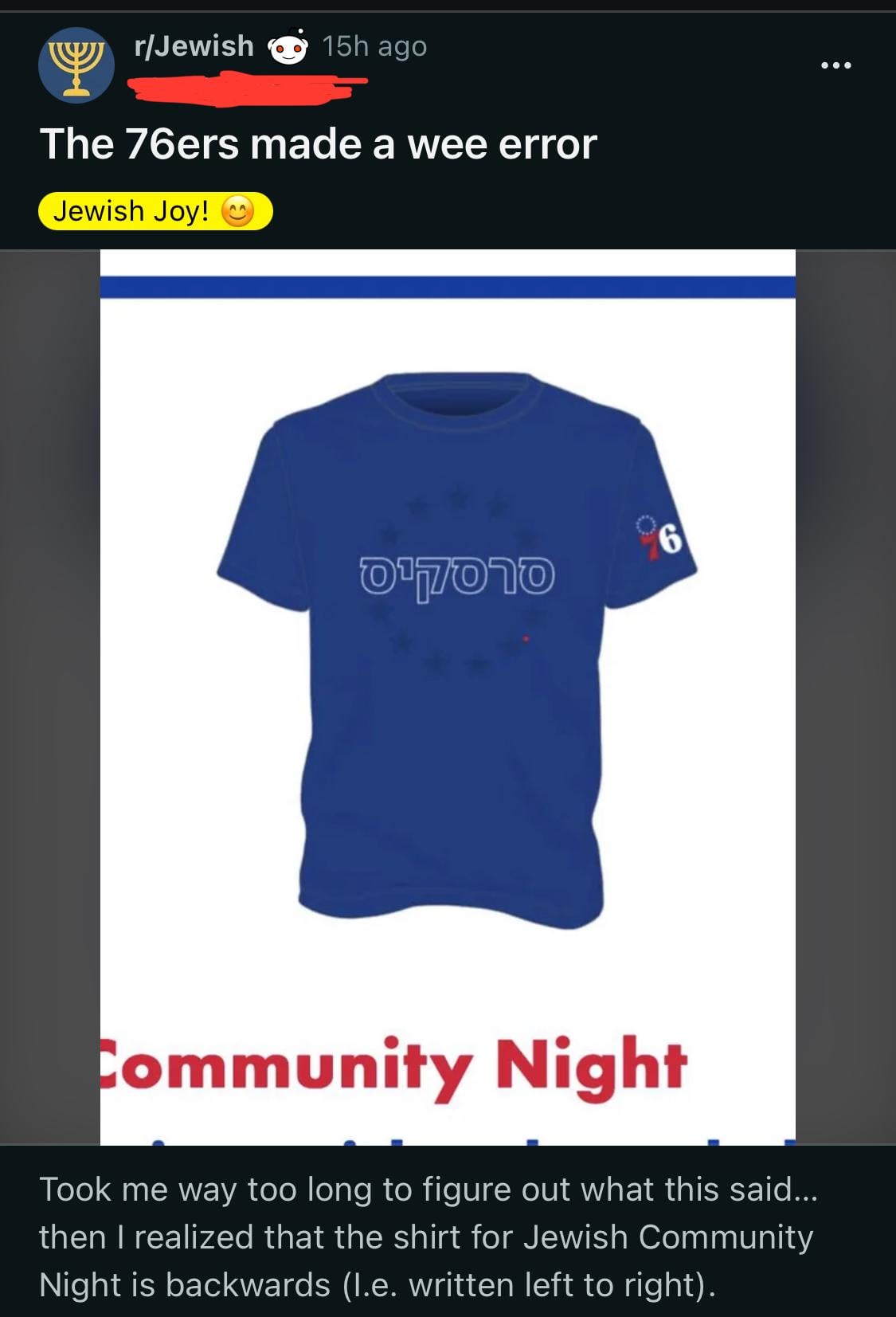The image size is (896, 1317).
Task: Open the post's overflow menu
Action: click(836, 65)
